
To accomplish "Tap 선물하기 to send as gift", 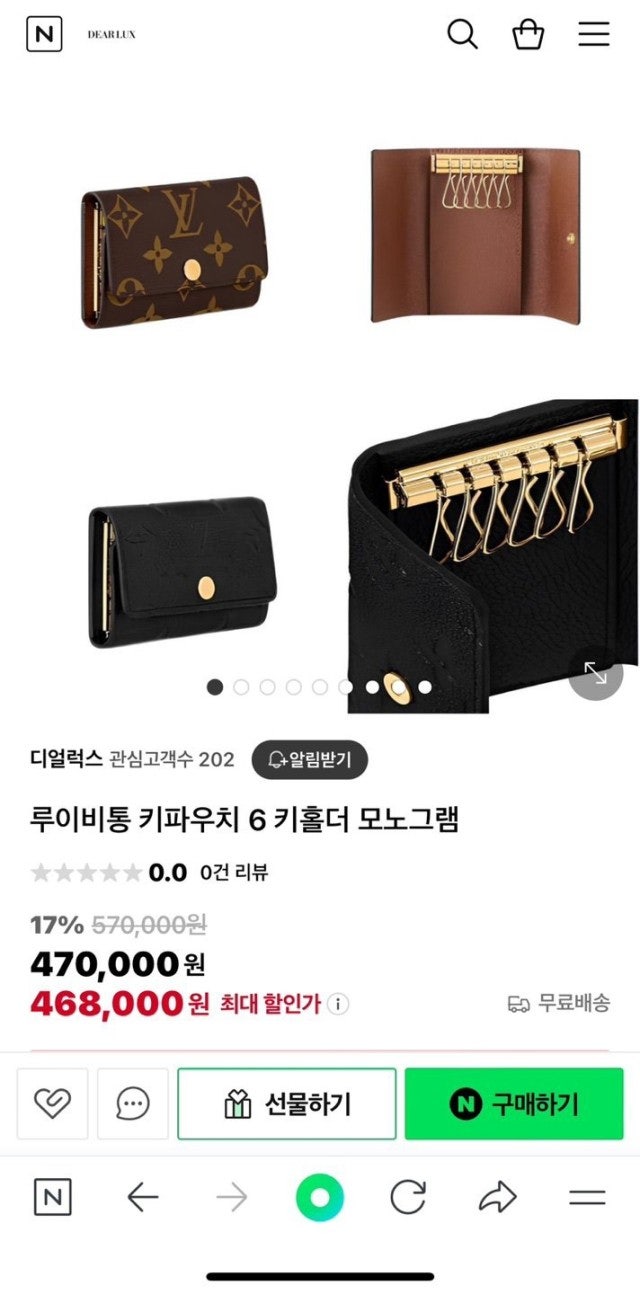I will click(287, 1104).
